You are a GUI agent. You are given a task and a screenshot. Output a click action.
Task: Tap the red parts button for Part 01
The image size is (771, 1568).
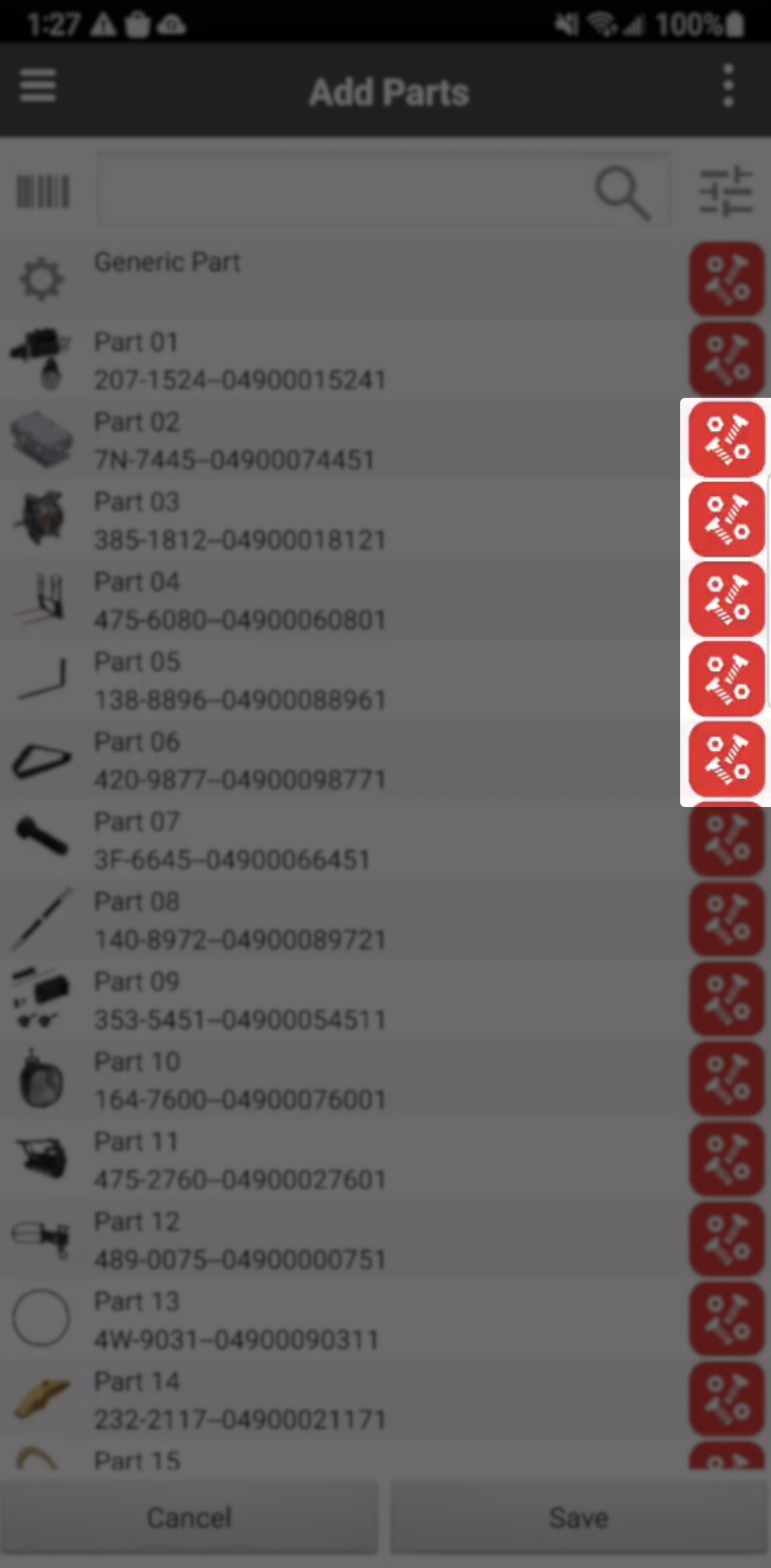coord(726,359)
